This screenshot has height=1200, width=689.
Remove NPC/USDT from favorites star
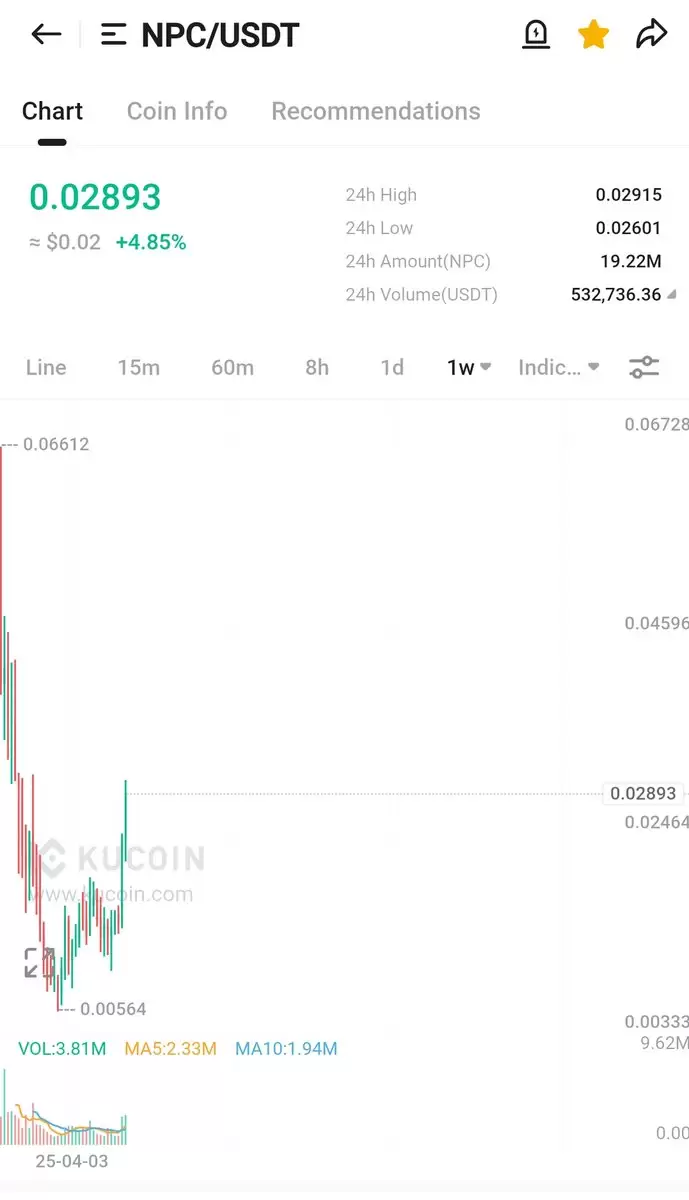tap(593, 34)
